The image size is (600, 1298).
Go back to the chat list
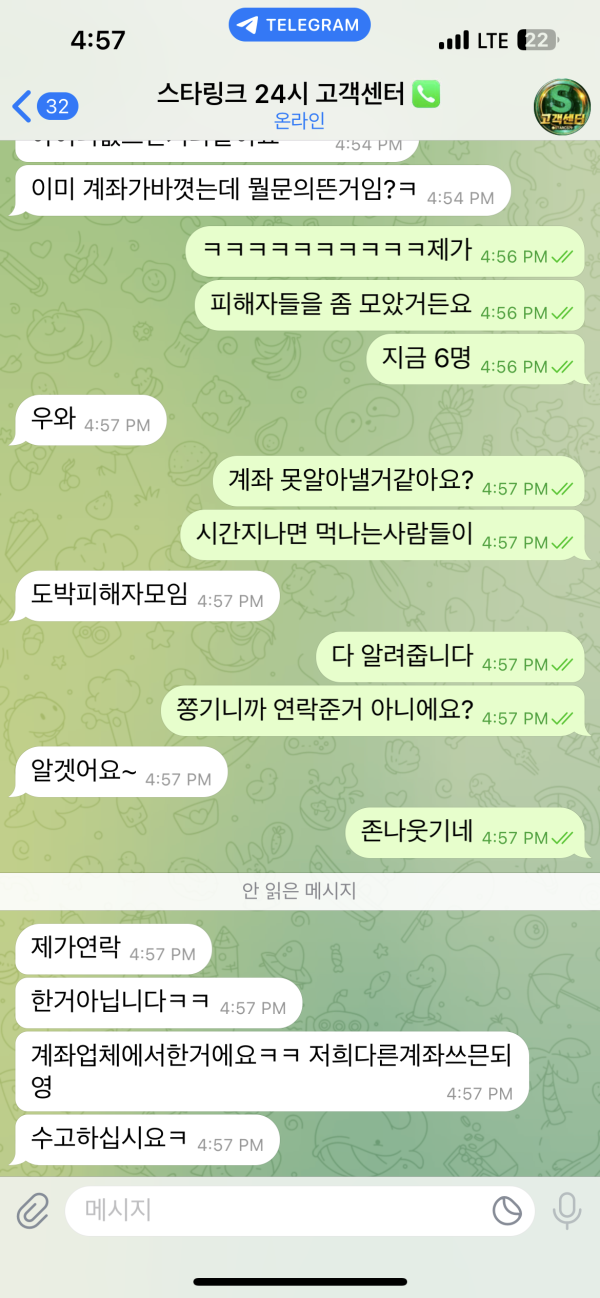(x=44, y=105)
